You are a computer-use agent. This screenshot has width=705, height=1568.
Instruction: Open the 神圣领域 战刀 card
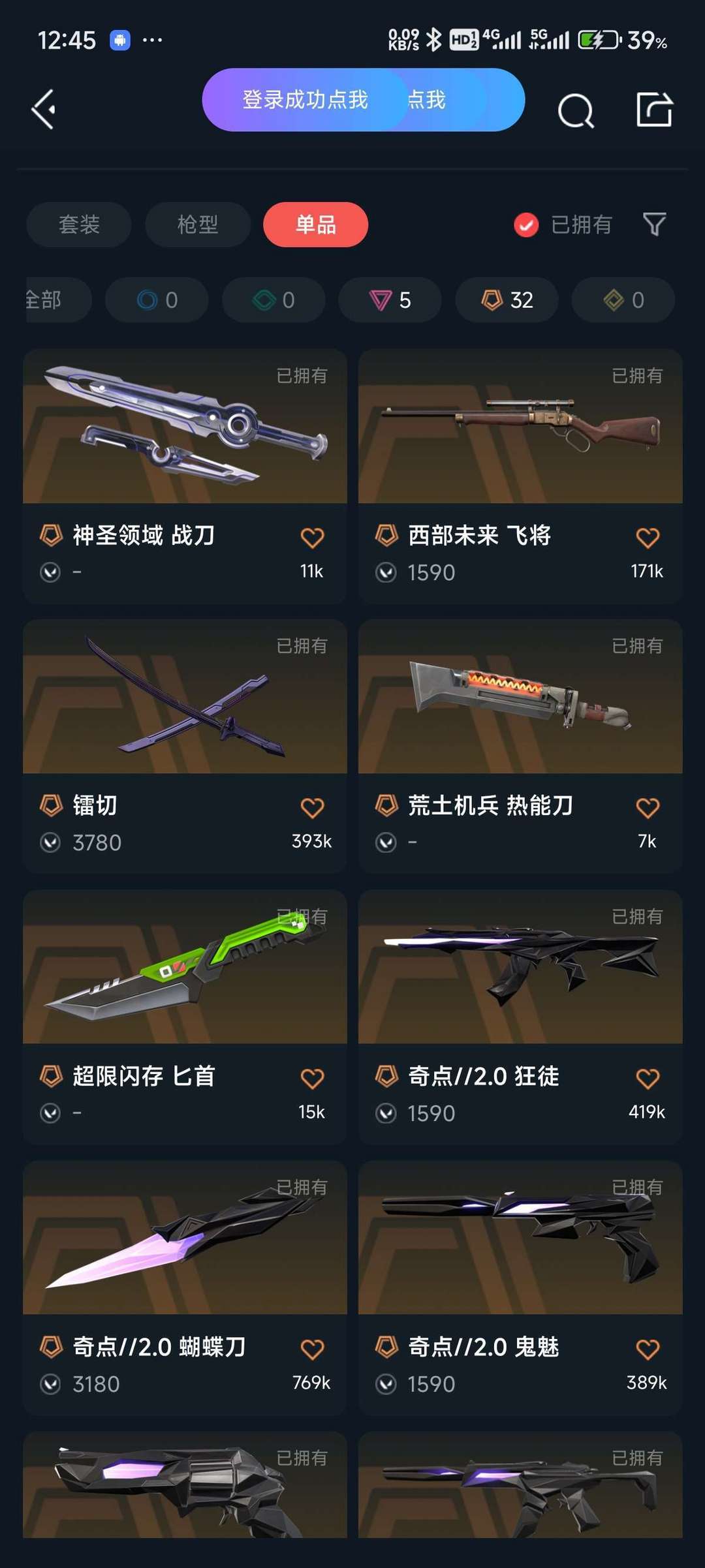pyautogui.click(x=185, y=476)
